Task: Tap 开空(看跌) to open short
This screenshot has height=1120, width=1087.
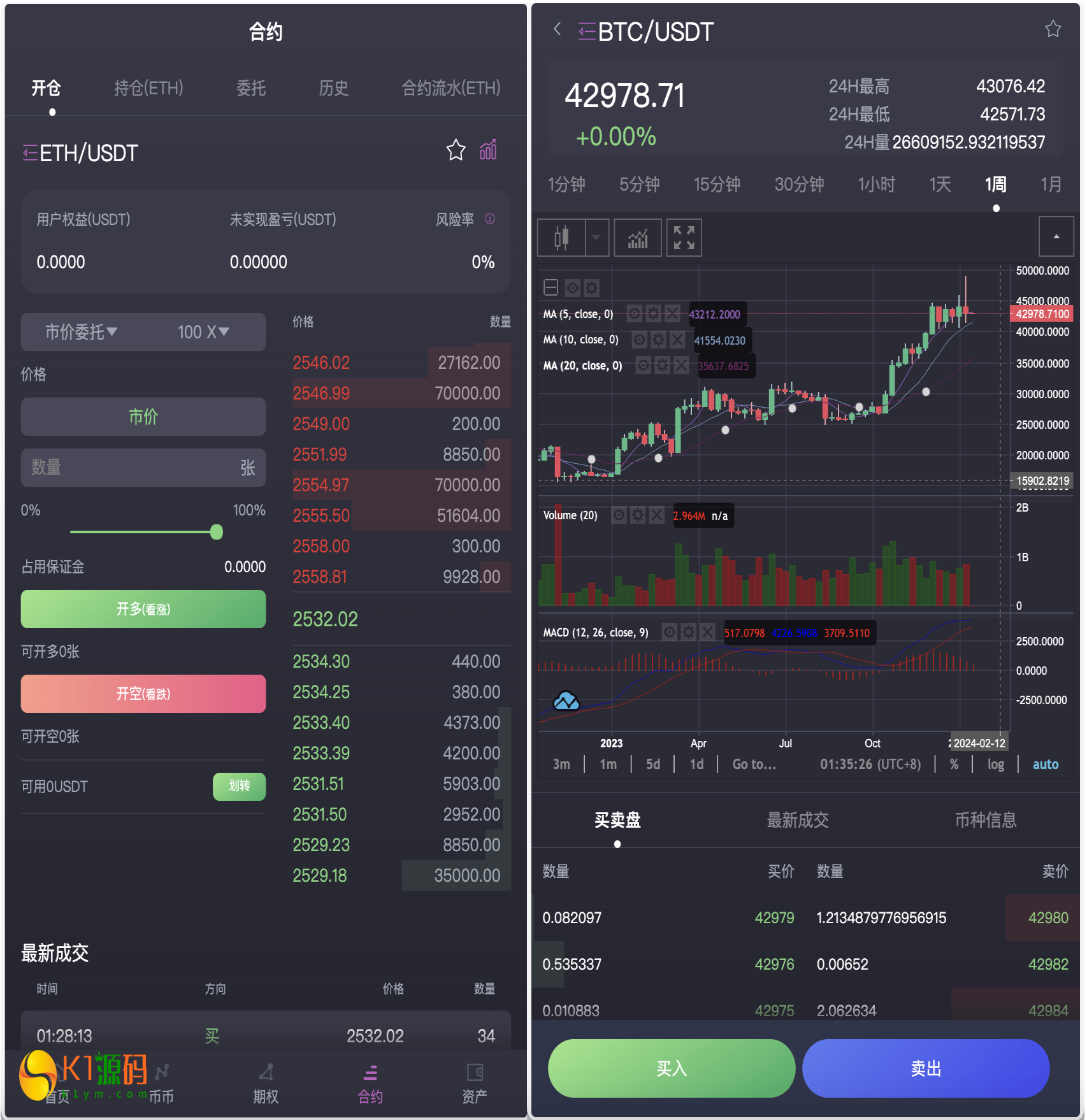Action: click(x=143, y=694)
